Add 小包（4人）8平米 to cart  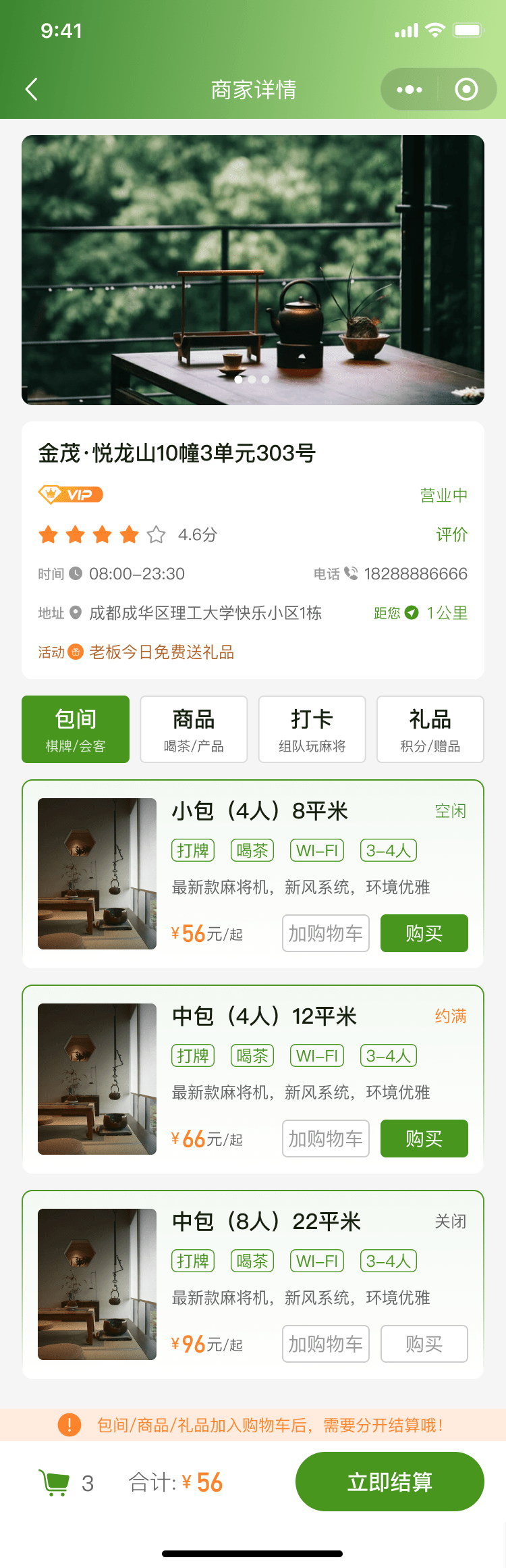(325, 933)
